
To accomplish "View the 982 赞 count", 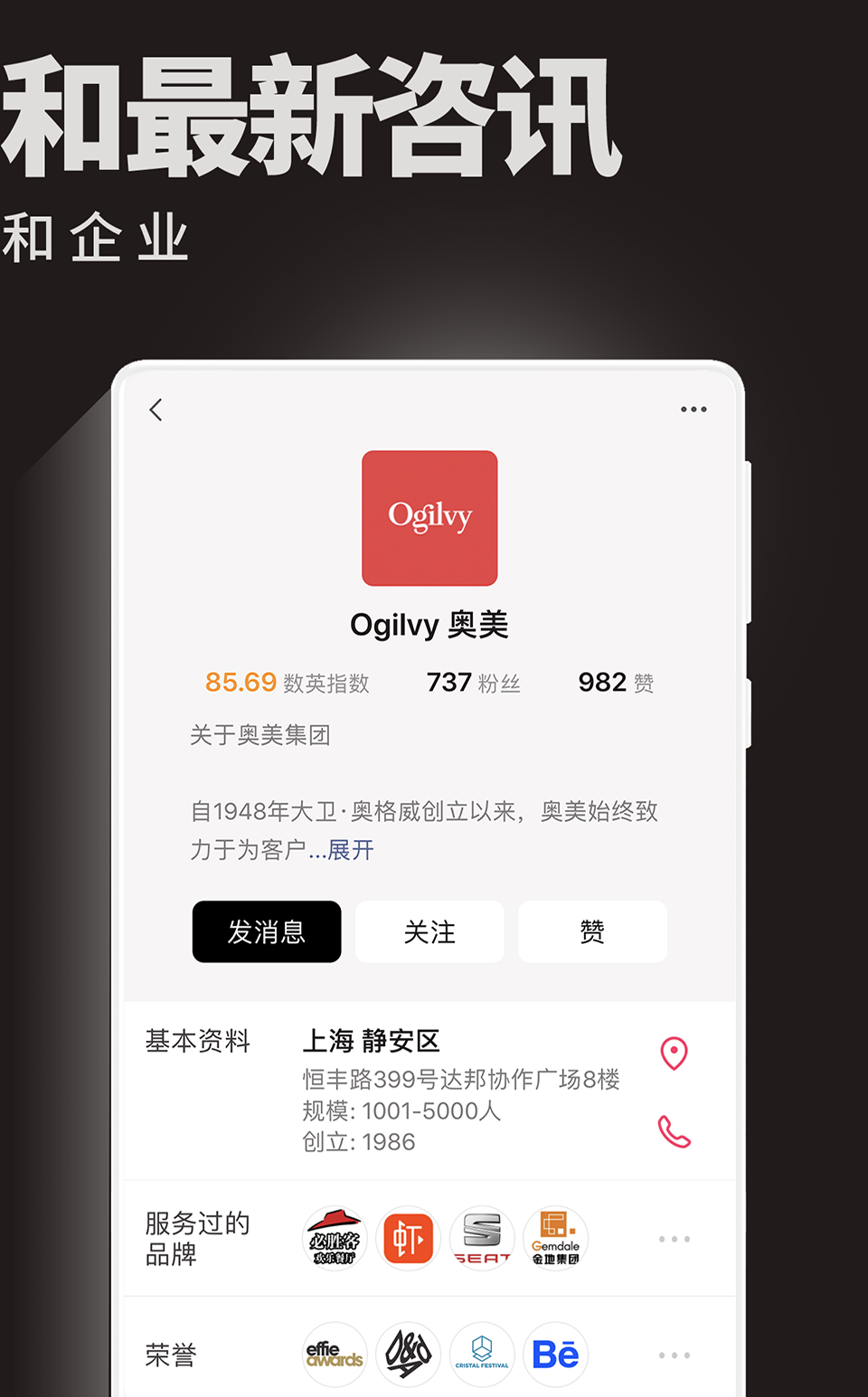I will click(x=614, y=683).
